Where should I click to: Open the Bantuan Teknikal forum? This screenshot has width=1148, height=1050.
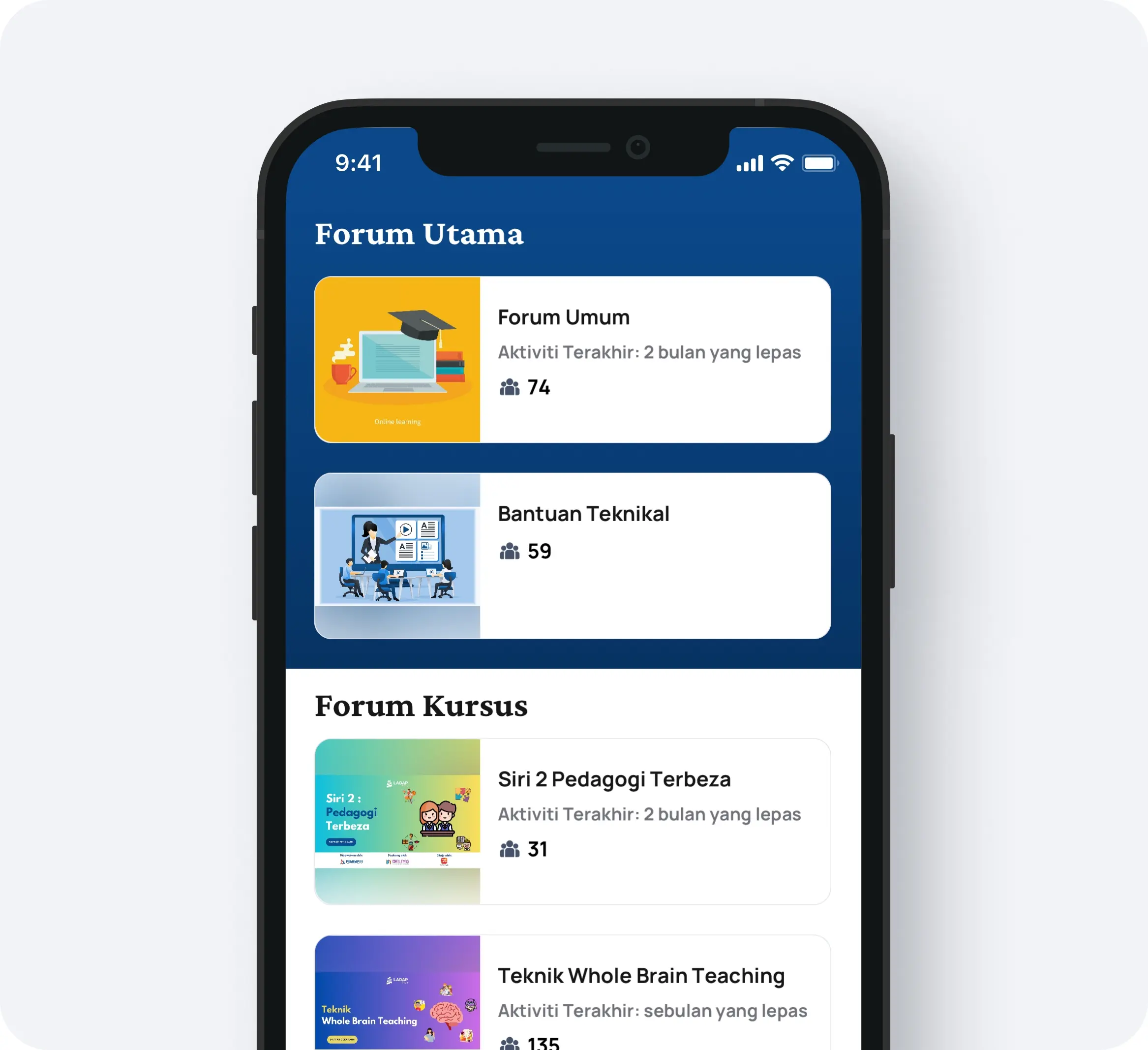[x=573, y=556]
